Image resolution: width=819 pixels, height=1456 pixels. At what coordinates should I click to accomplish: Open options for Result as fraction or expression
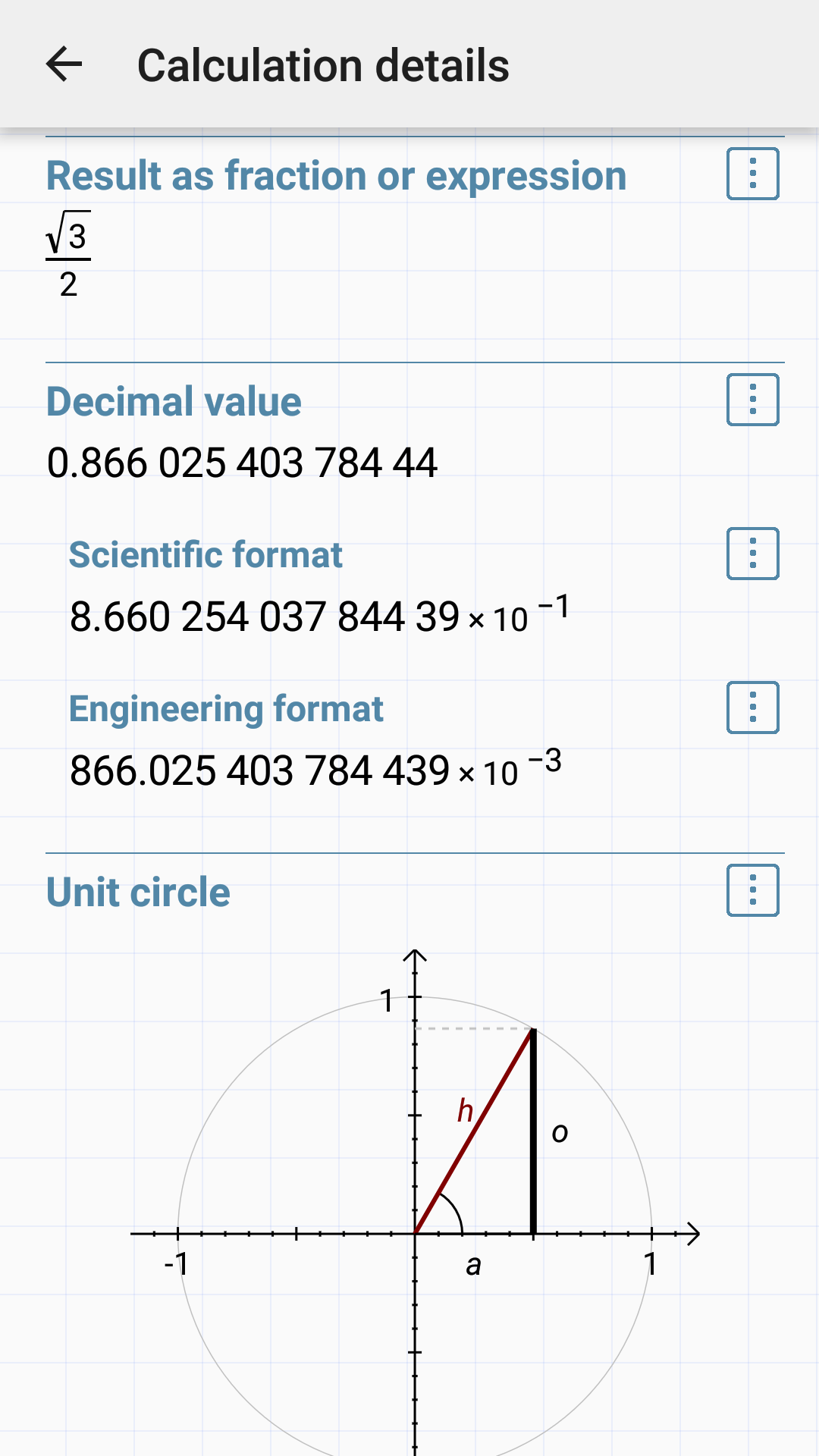click(752, 174)
